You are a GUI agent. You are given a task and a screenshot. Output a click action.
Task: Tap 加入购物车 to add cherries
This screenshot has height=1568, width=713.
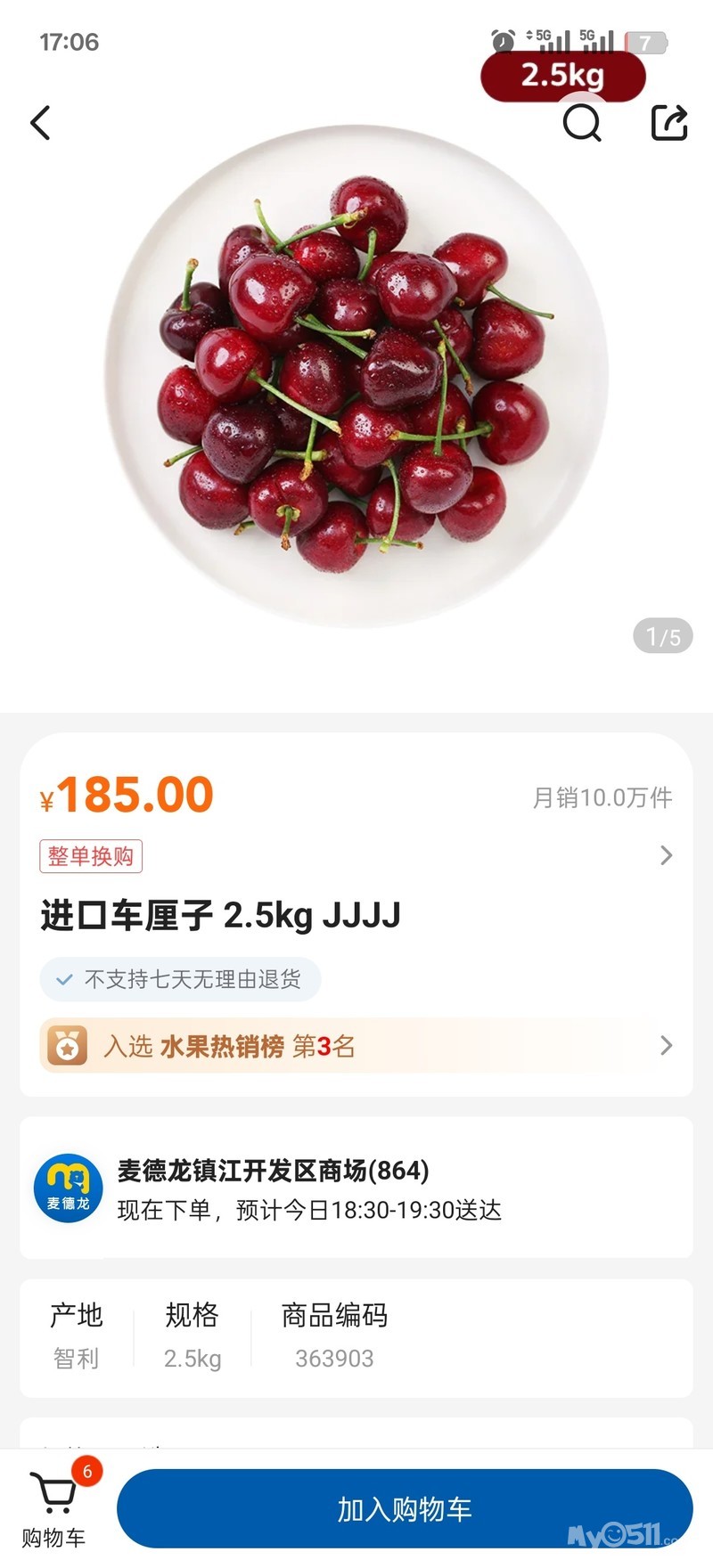(405, 1509)
